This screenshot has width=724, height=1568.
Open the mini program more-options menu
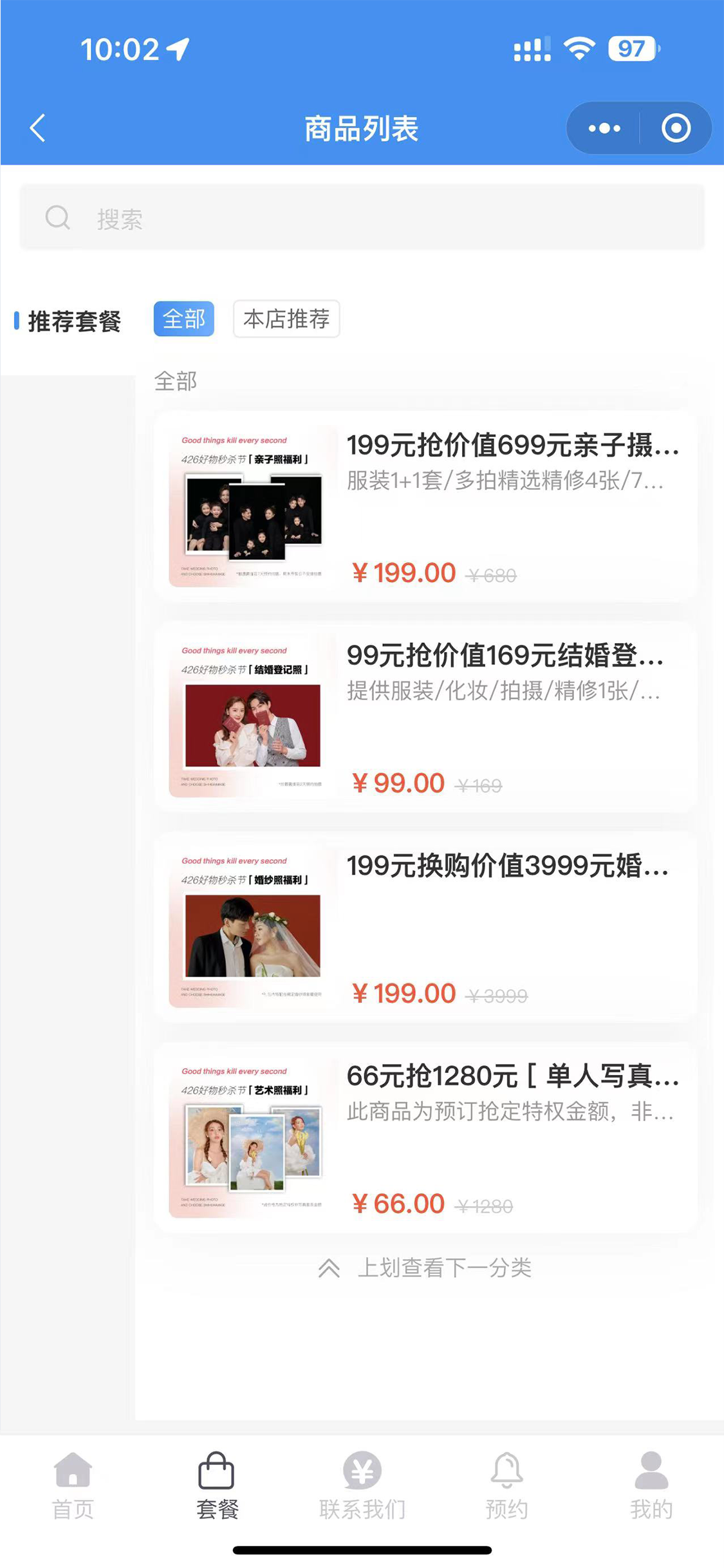604,128
